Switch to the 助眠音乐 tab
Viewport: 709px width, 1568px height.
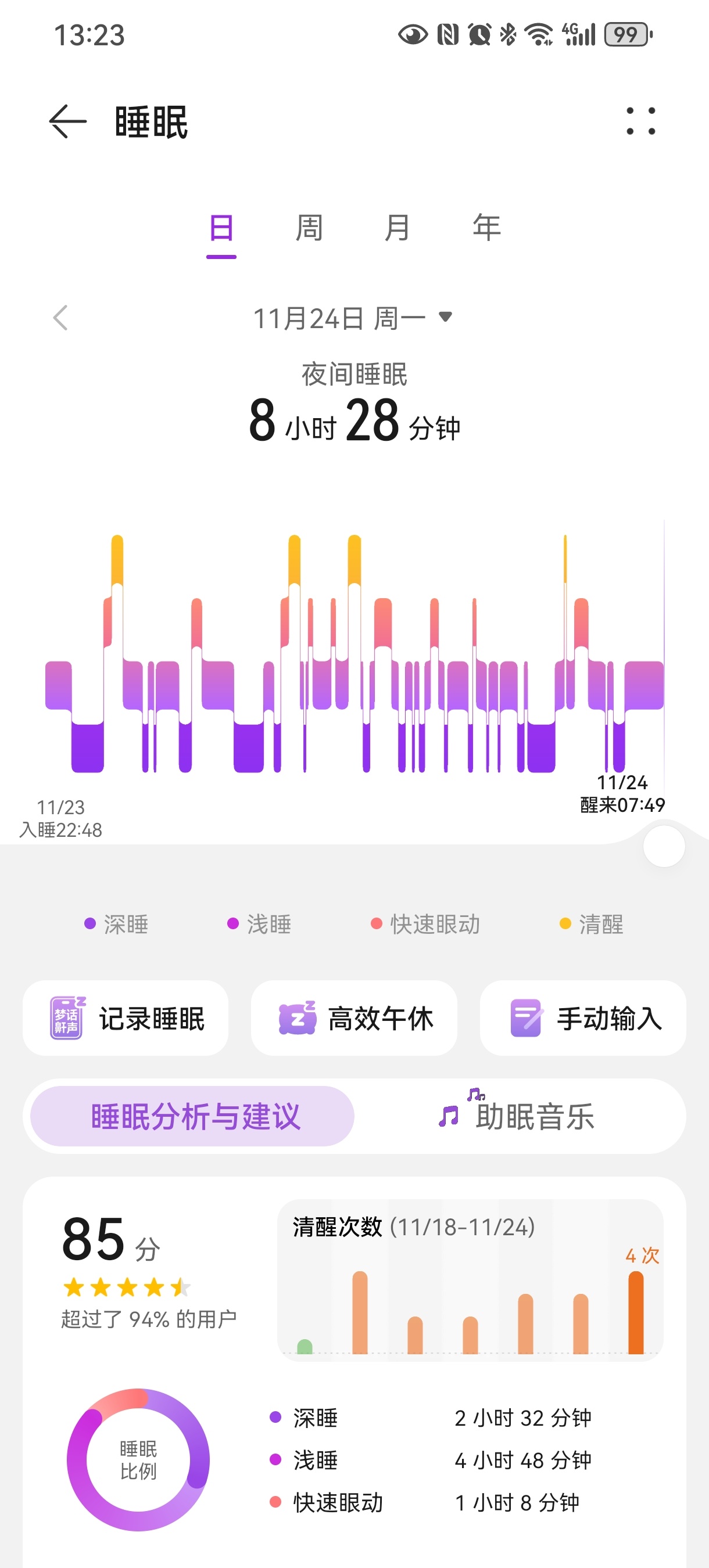pos(518,1116)
